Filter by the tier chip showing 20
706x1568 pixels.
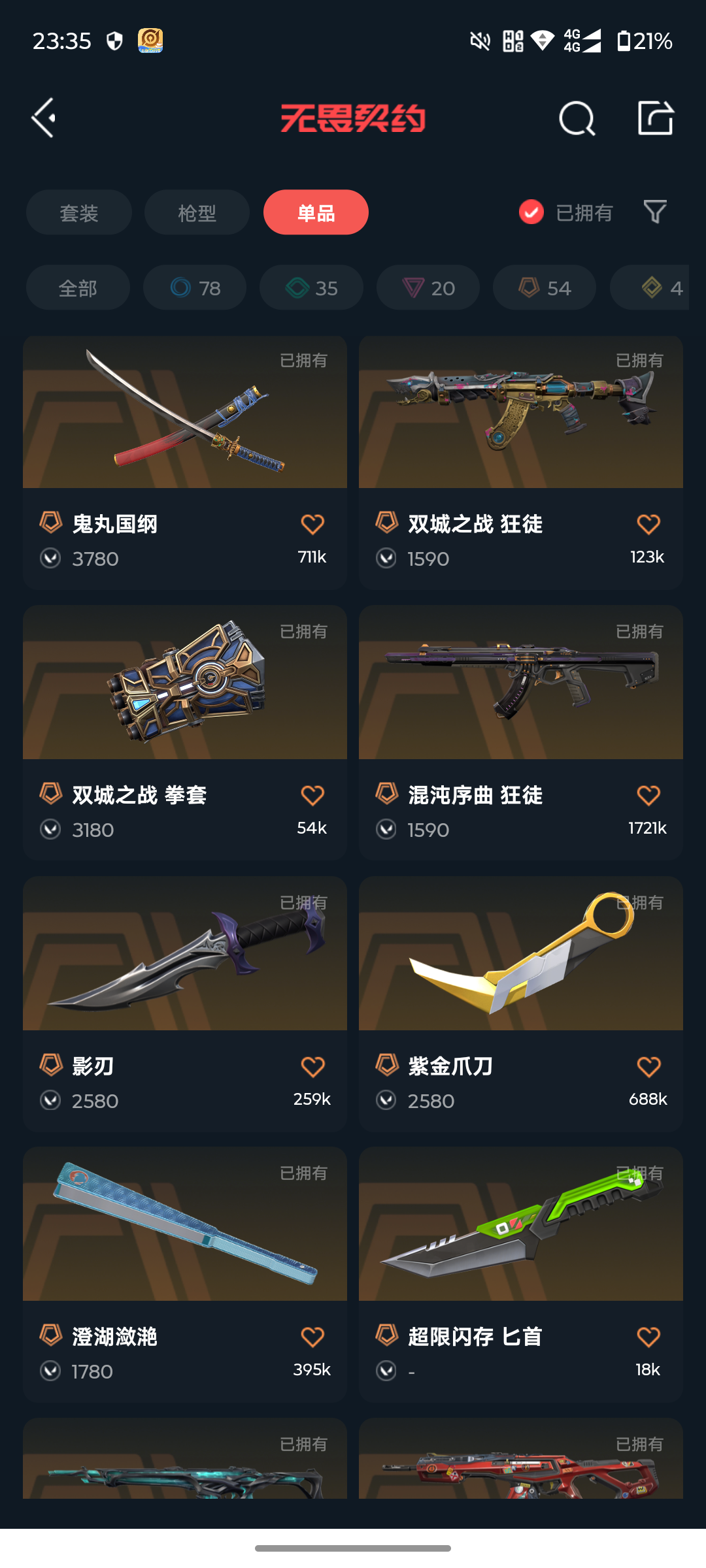click(428, 287)
